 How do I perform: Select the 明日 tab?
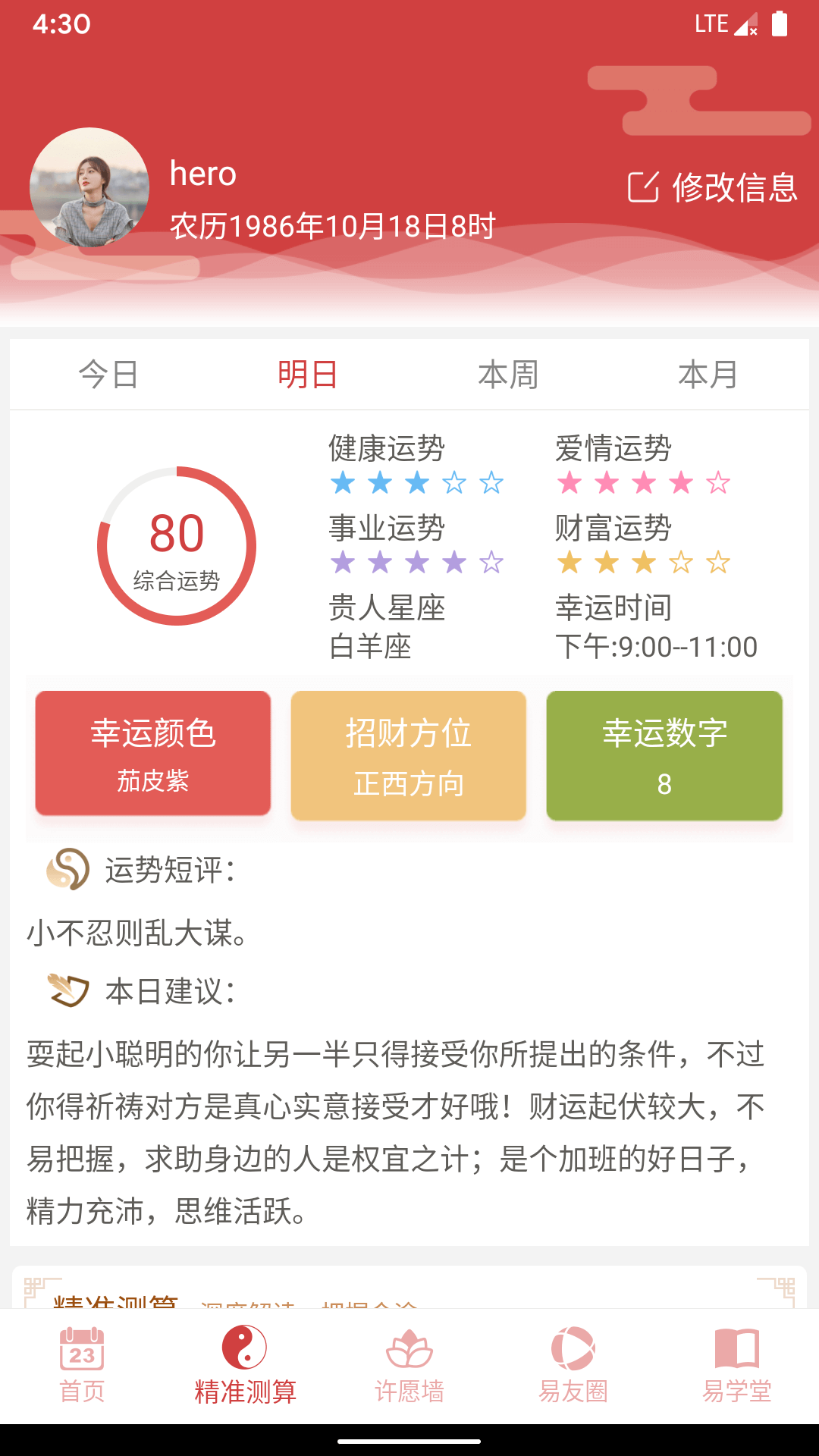tap(307, 374)
